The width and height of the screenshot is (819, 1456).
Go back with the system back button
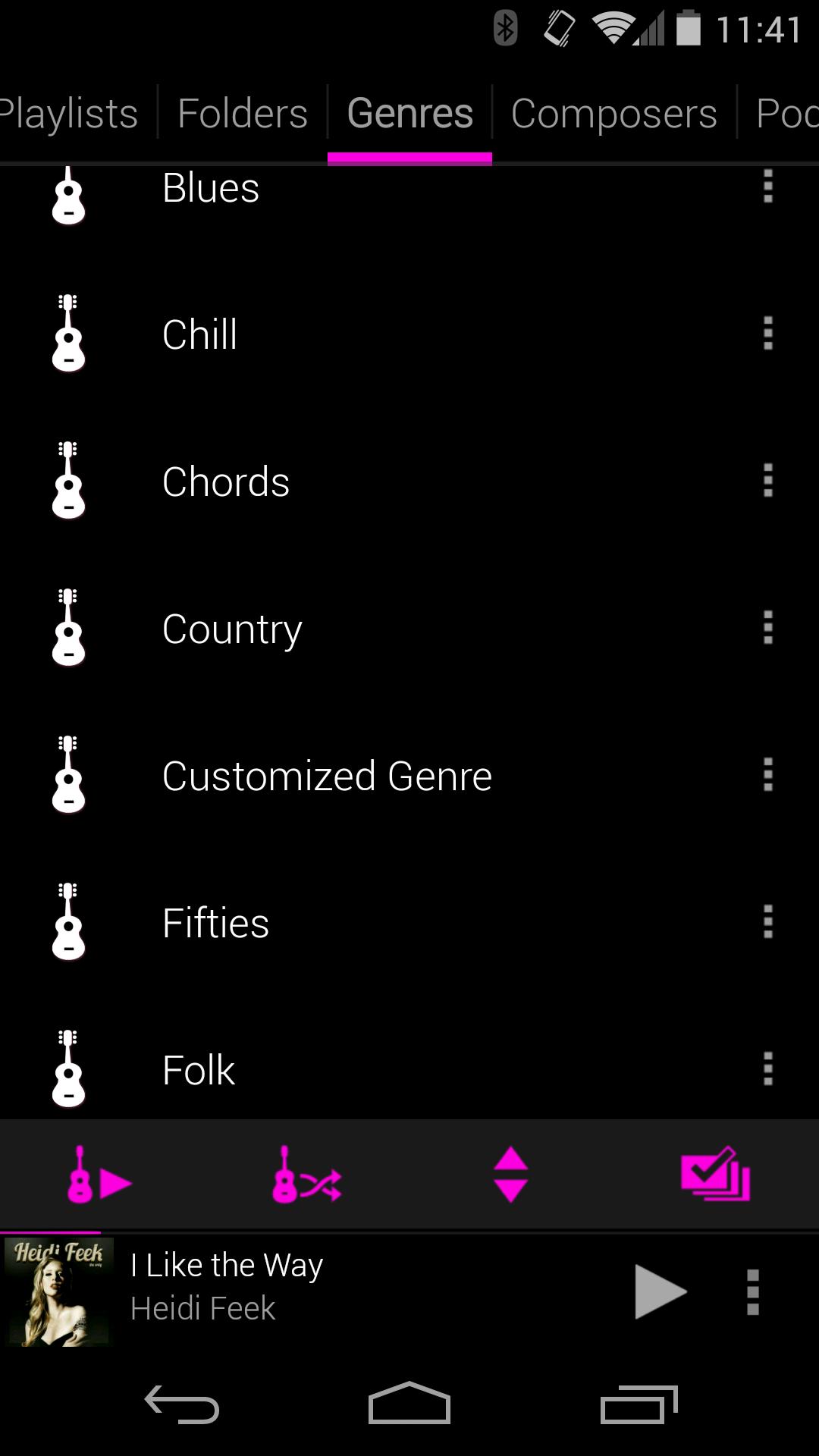tap(182, 1405)
